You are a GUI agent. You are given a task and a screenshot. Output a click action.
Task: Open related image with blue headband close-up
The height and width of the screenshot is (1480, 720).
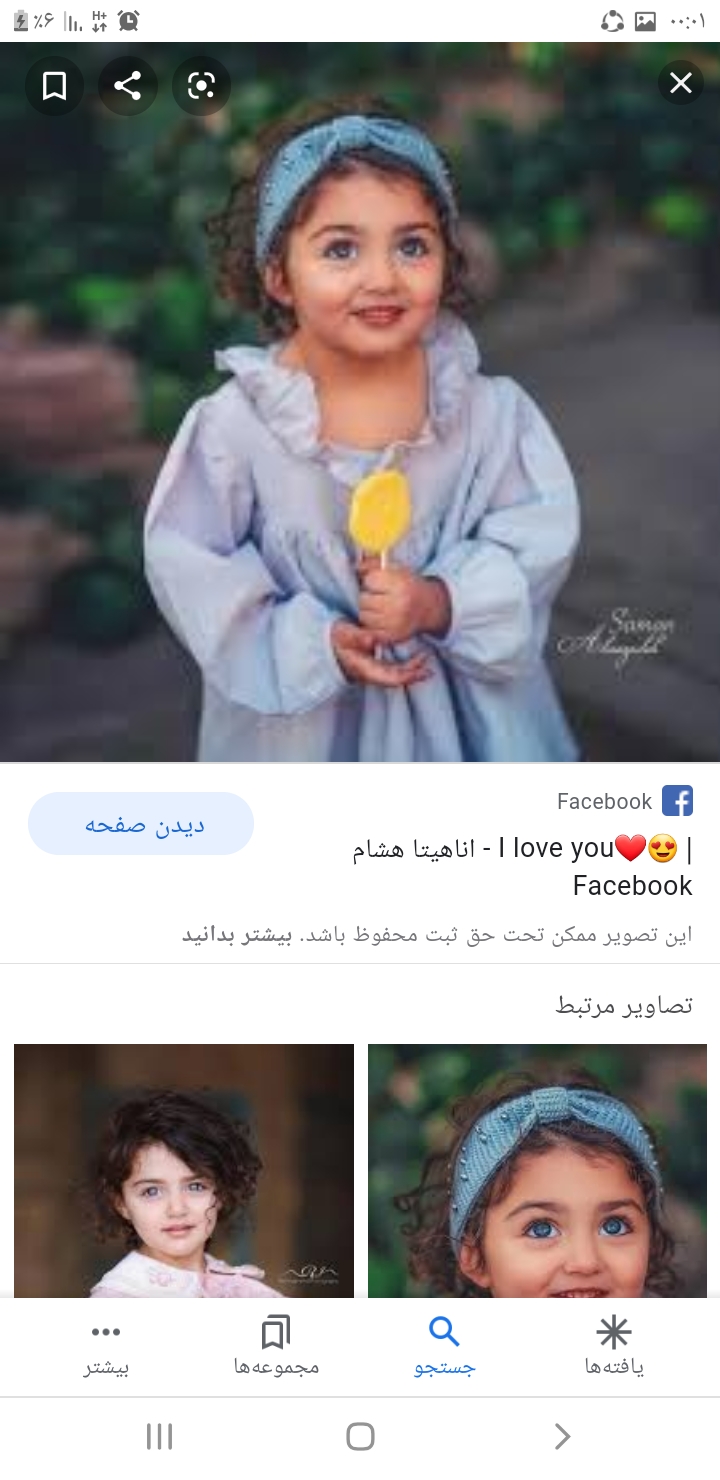[537, 1170]
